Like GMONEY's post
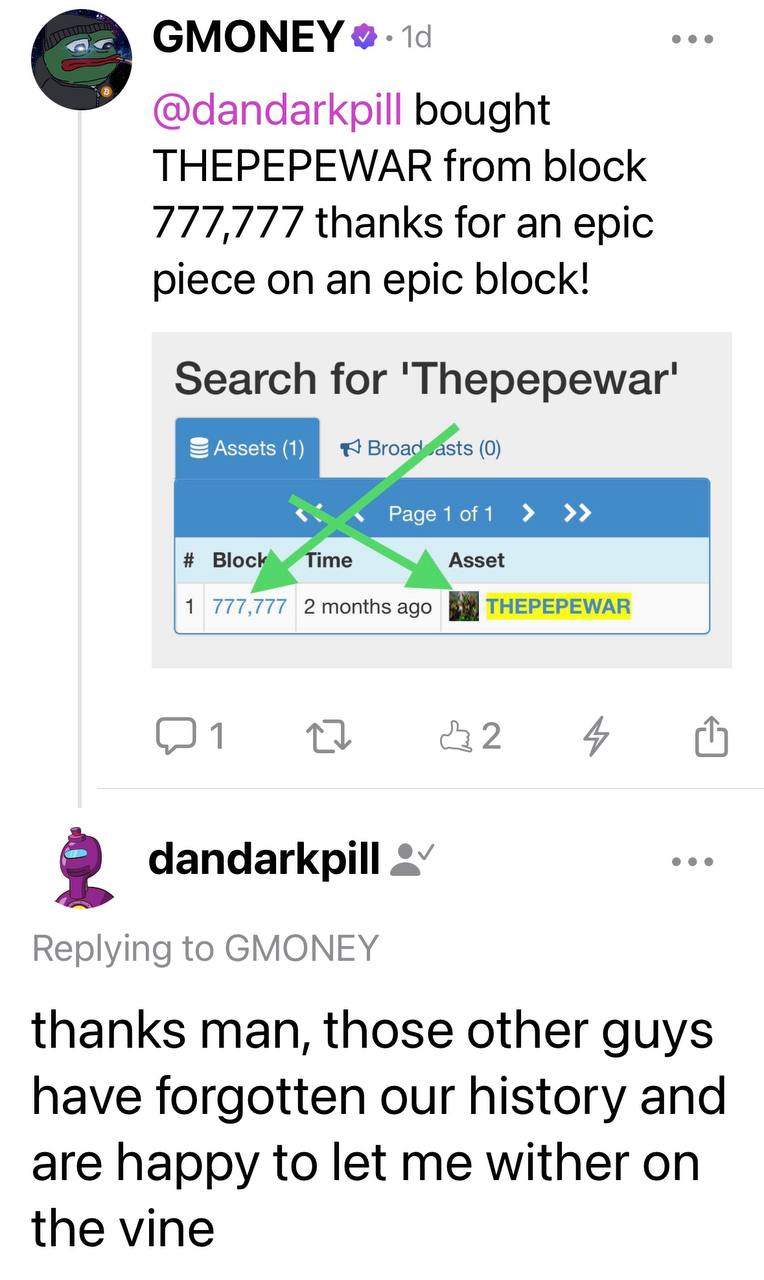The width and height of the screenshot is (764, 1280). pyautogui.click(x=469, y=738)
